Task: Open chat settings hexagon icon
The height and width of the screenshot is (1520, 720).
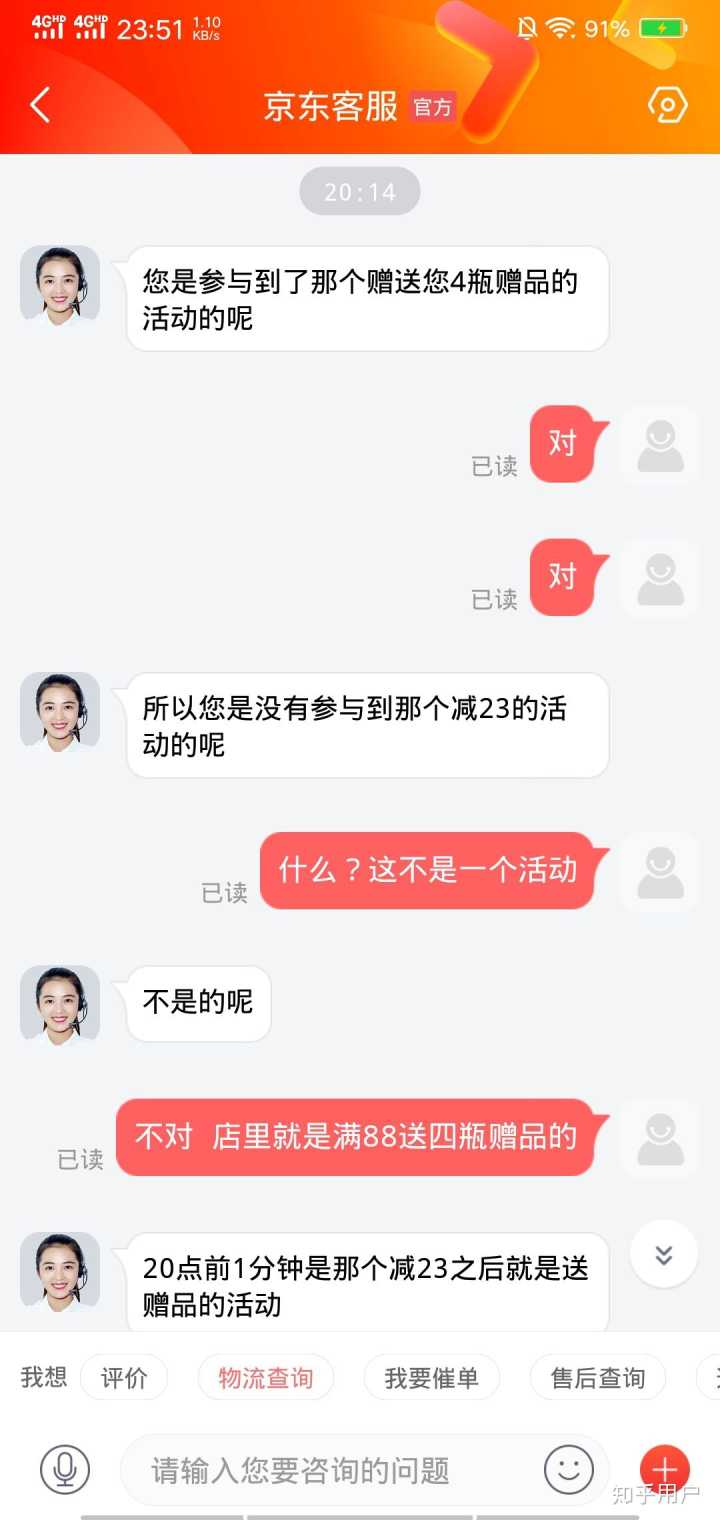Action: click(x=667, y=105)
